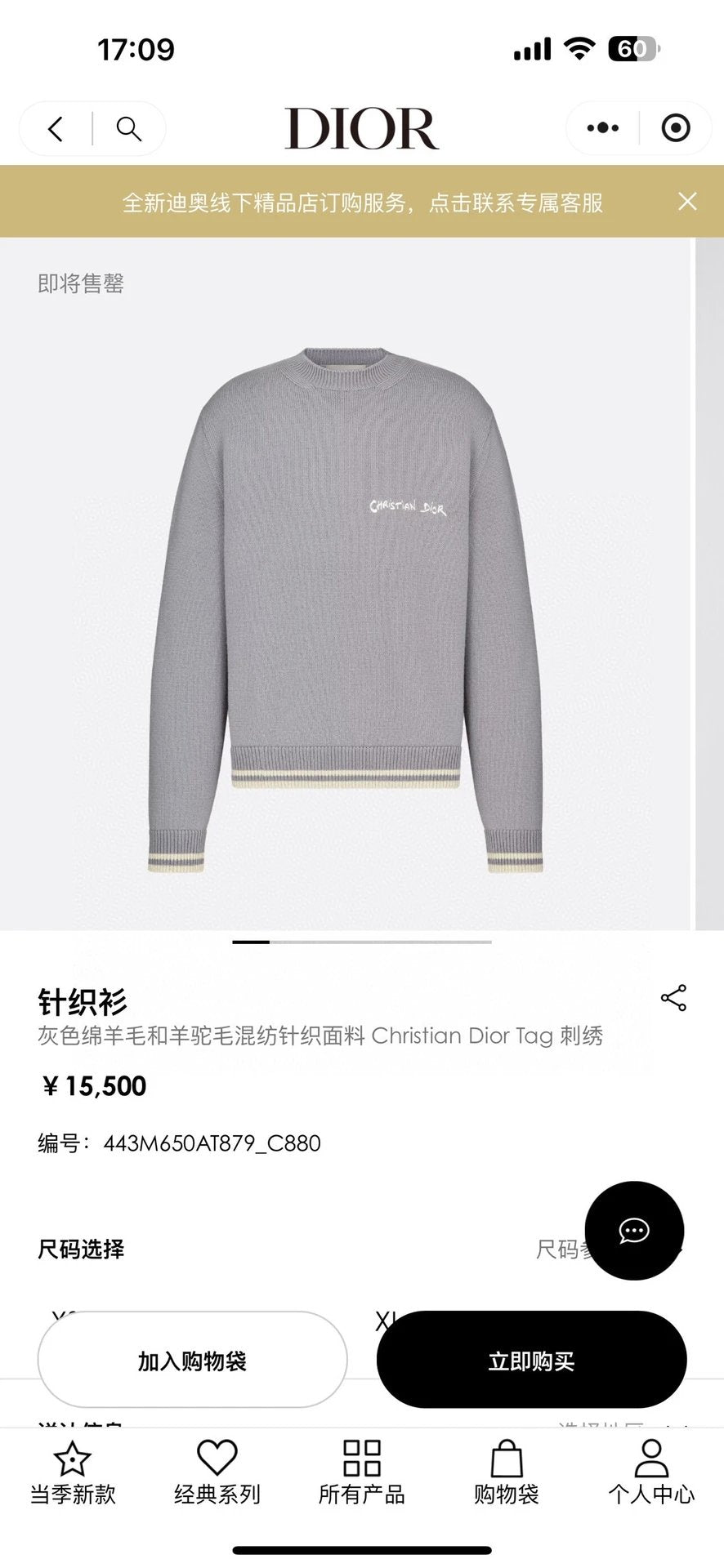Add sweater to shopping bag (加入购物袋)
724x1568 pixels.
pos(193,1361)
